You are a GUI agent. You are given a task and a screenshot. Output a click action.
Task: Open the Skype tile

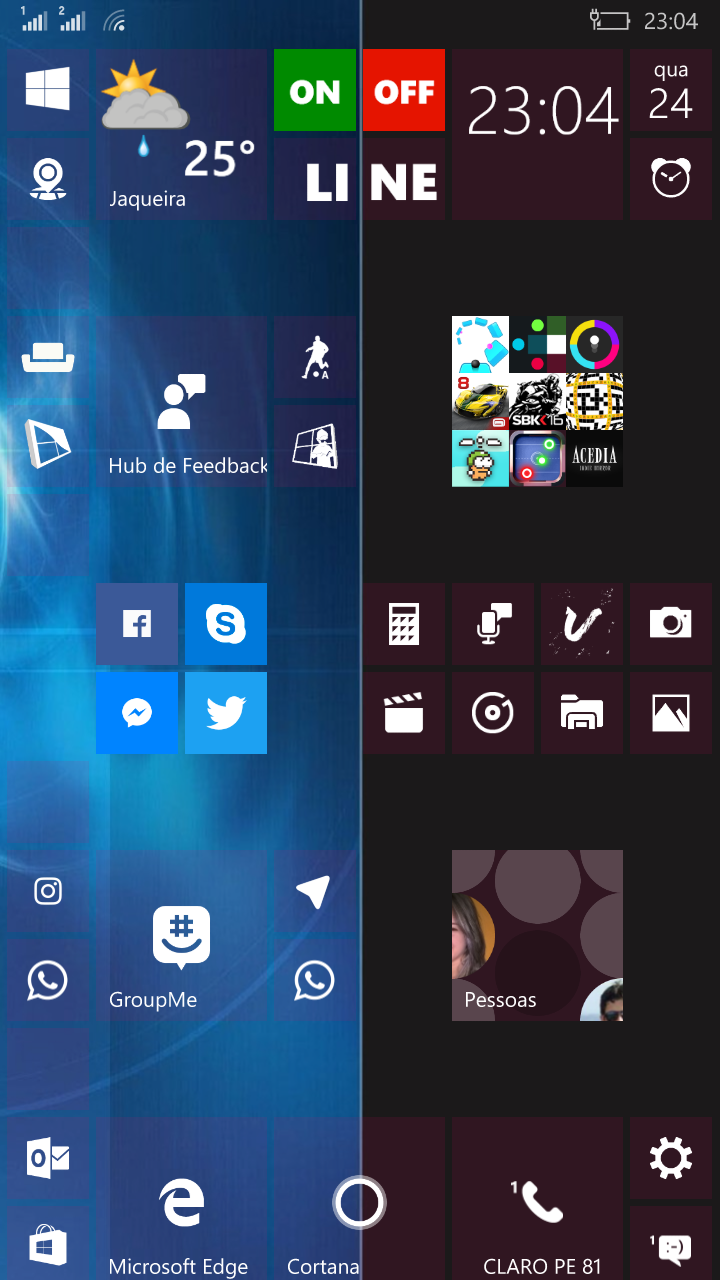(226, 624)
